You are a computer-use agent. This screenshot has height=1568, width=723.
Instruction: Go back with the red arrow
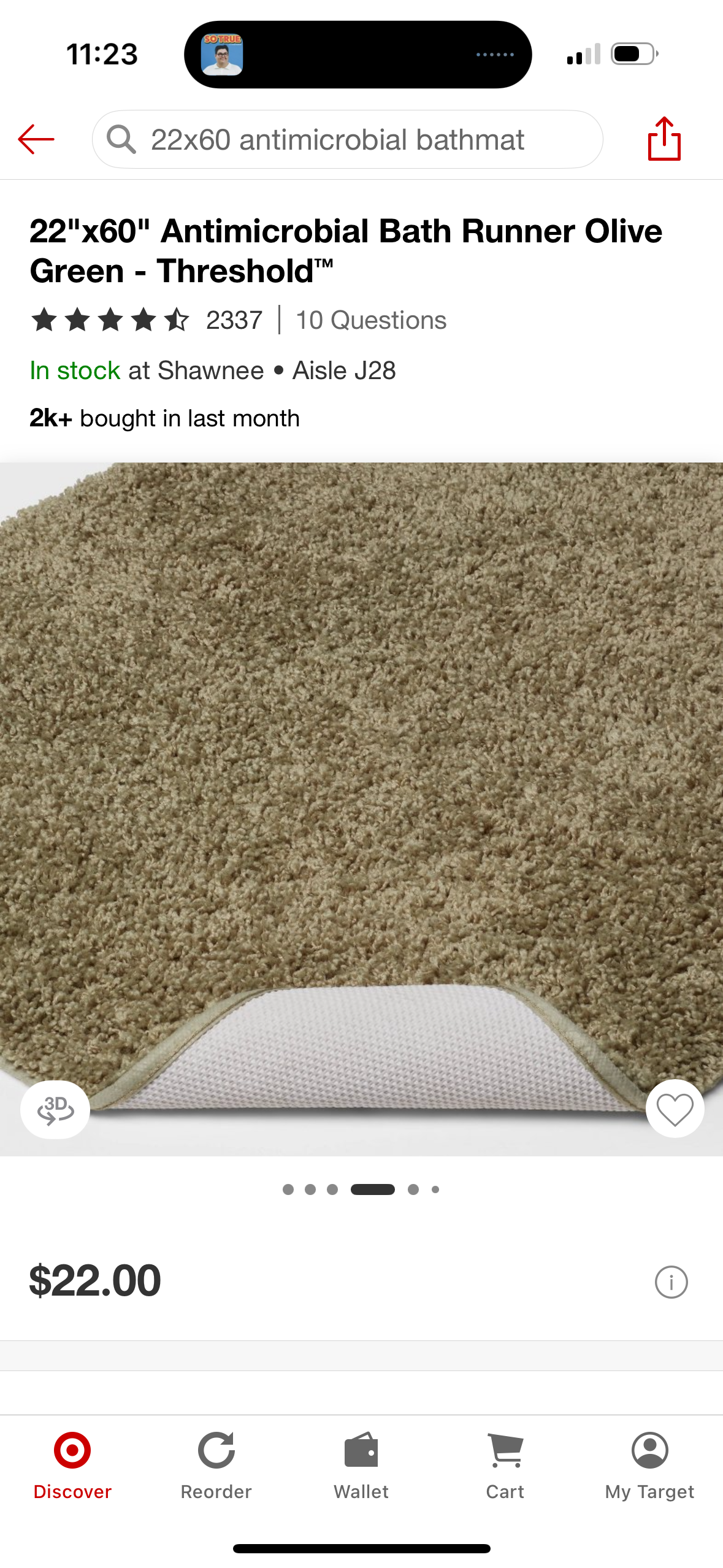37,139
